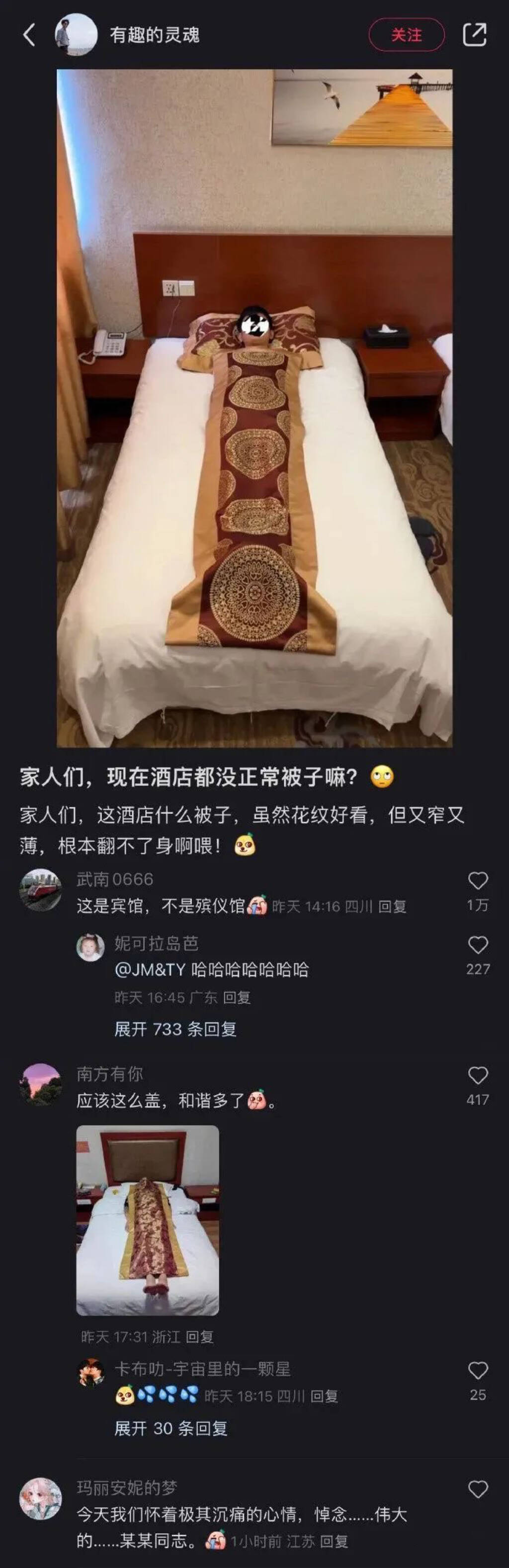
Task: Expand 733 replies
Action: (x=175, y=1029)
